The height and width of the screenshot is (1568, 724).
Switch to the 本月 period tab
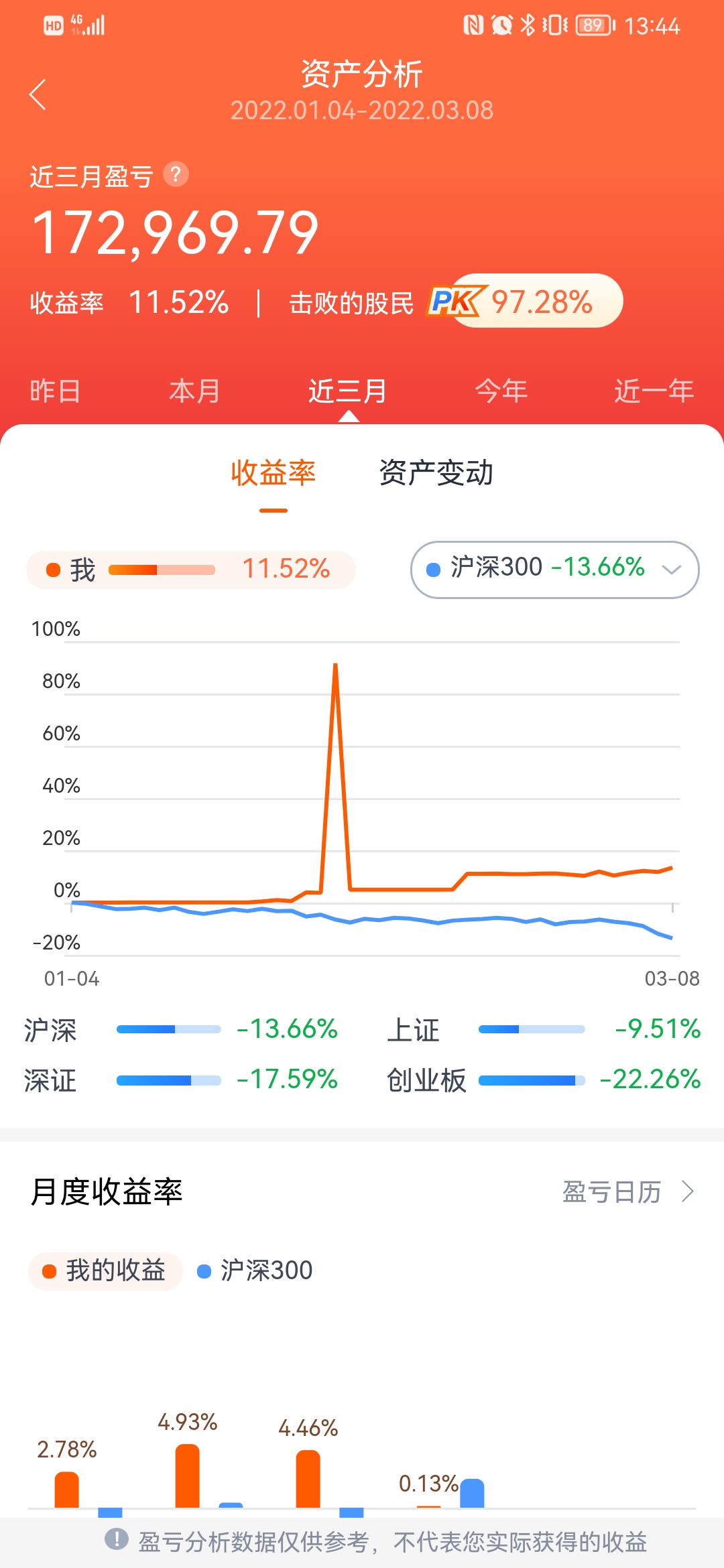[194, 391]
